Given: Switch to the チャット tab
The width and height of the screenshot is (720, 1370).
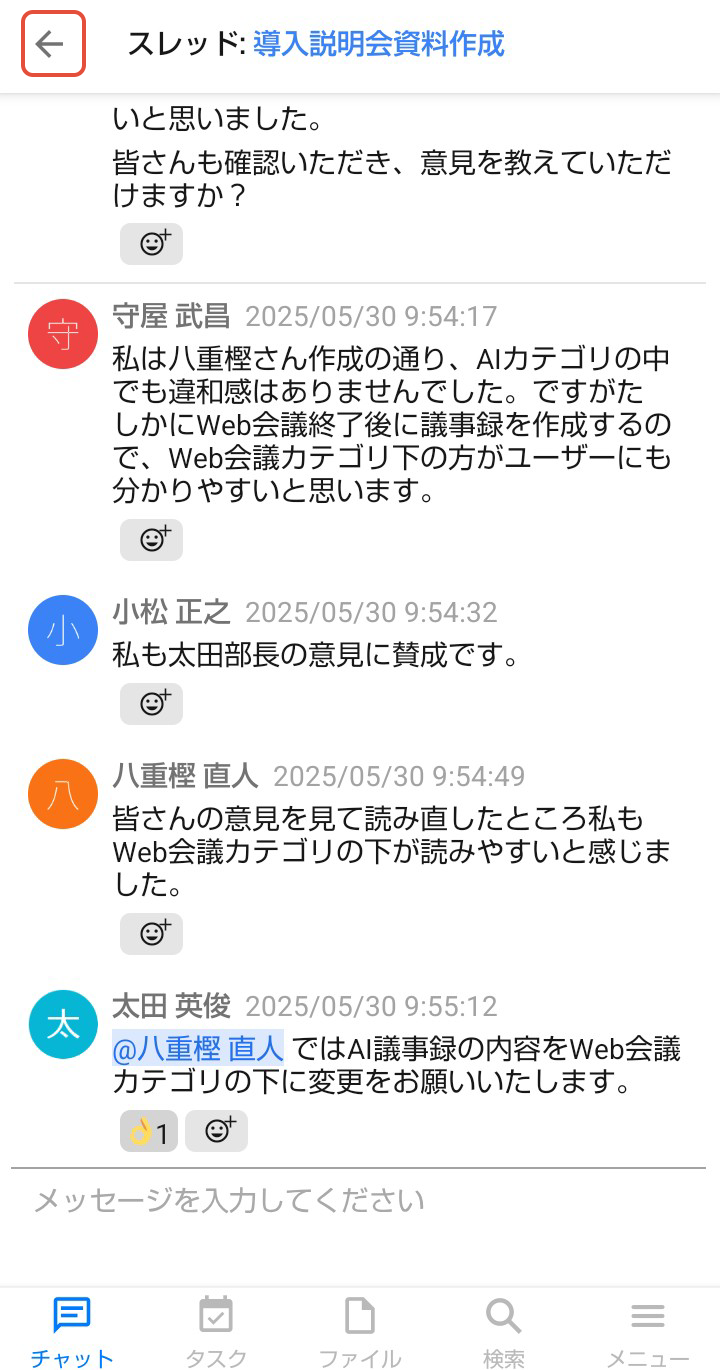Looking at the screenshot, I should pos(72,1330).
